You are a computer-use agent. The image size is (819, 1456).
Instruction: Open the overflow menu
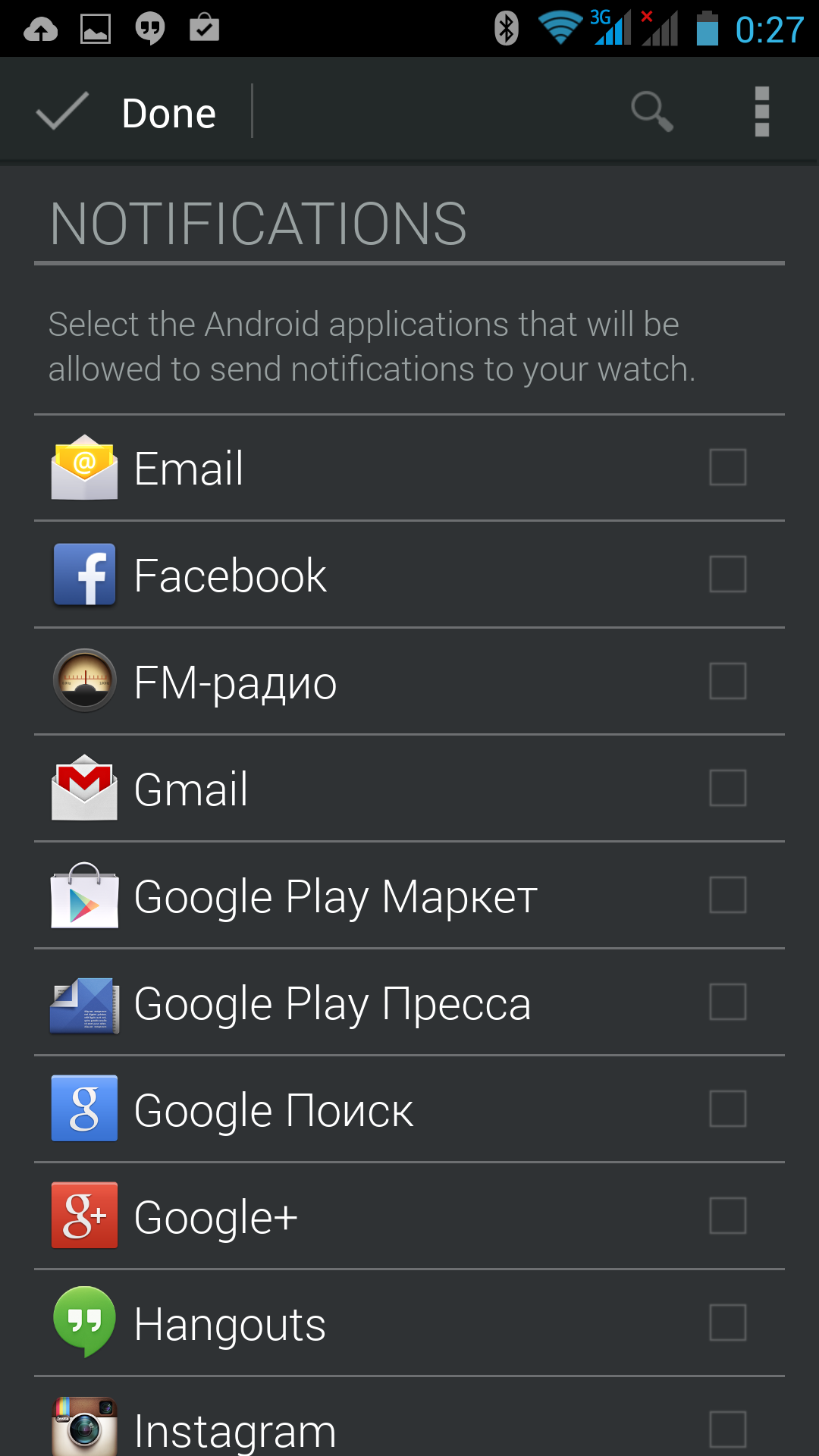tap(761, 112)
